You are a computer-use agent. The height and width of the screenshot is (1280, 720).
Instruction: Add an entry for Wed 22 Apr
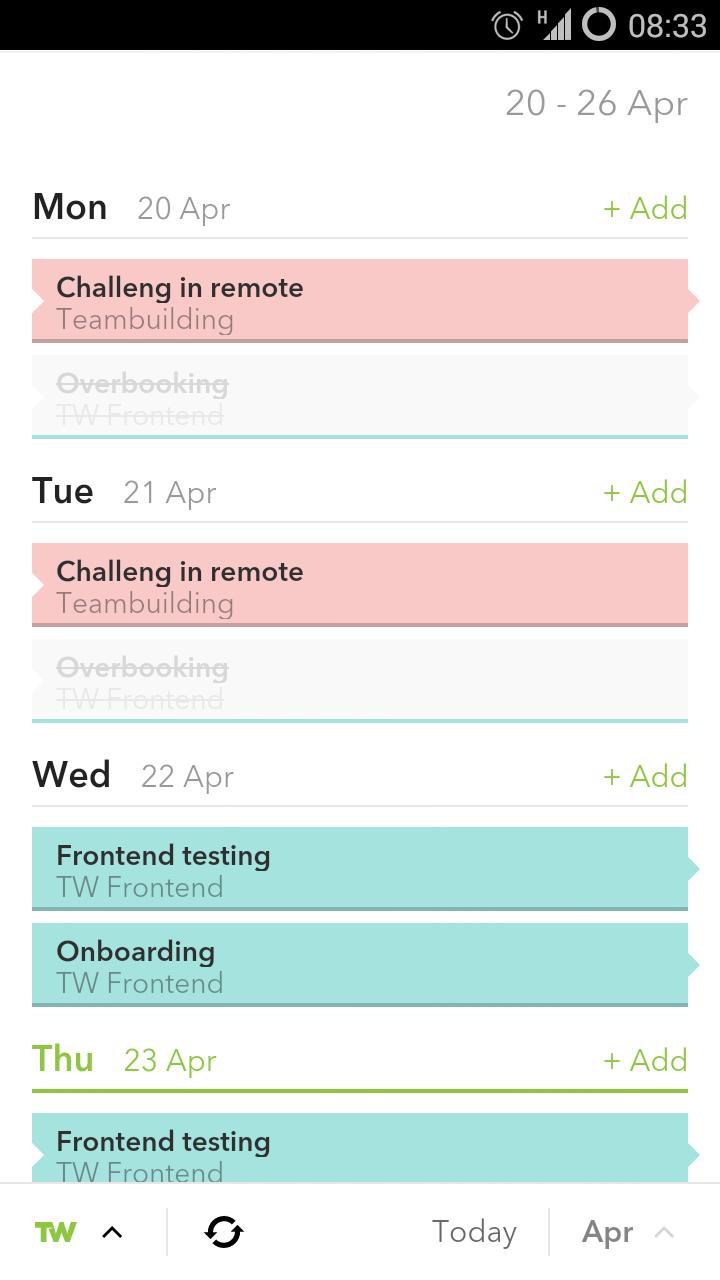(x=645, y=776)
